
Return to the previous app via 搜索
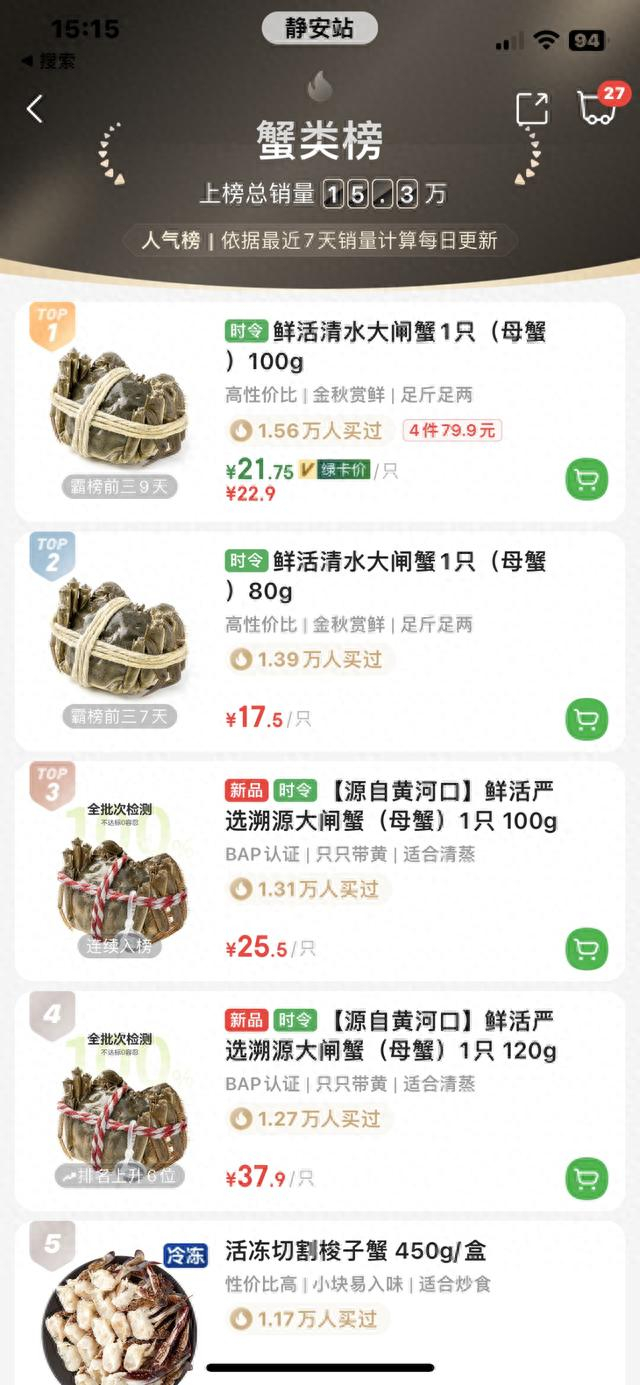(x=48, y=61)
